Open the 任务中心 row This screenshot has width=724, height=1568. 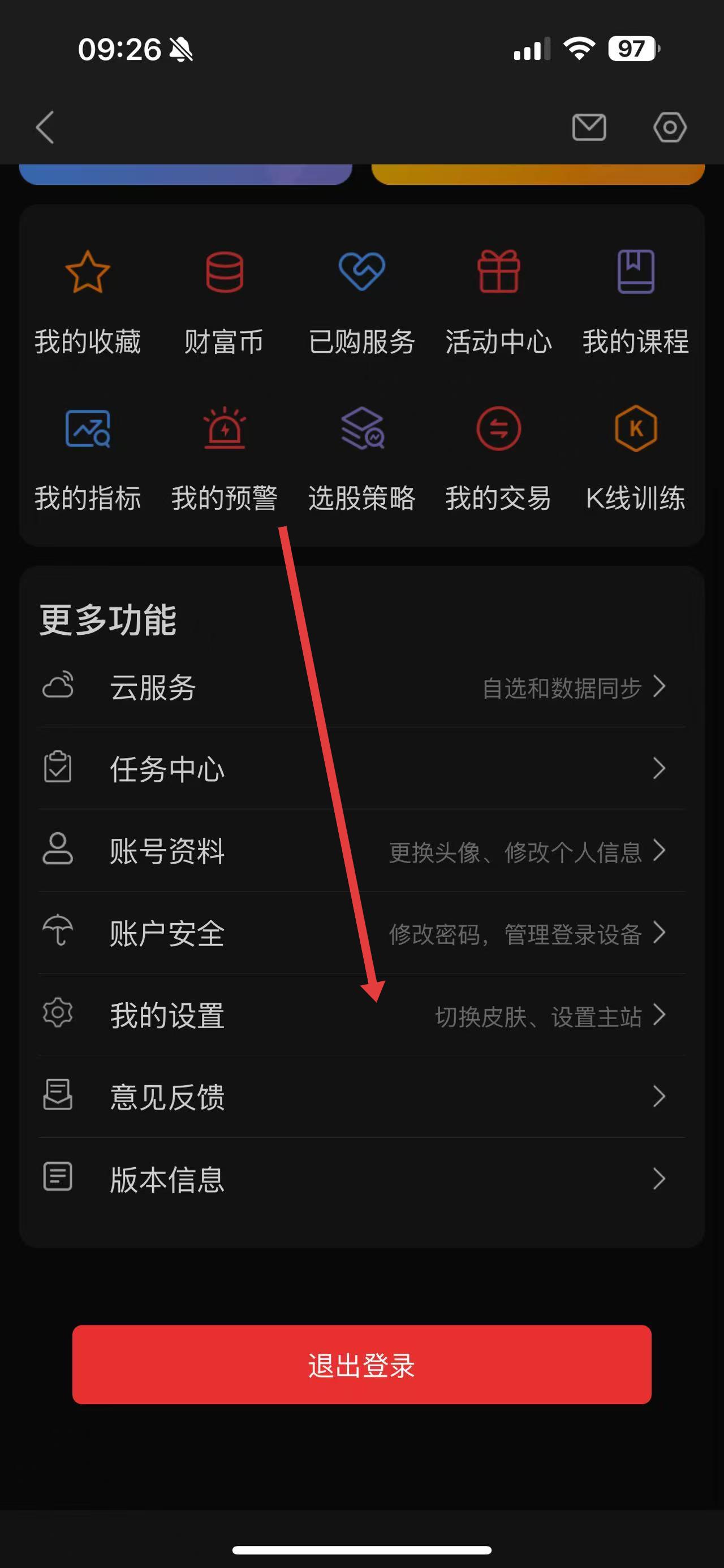[x=361, y=769]
